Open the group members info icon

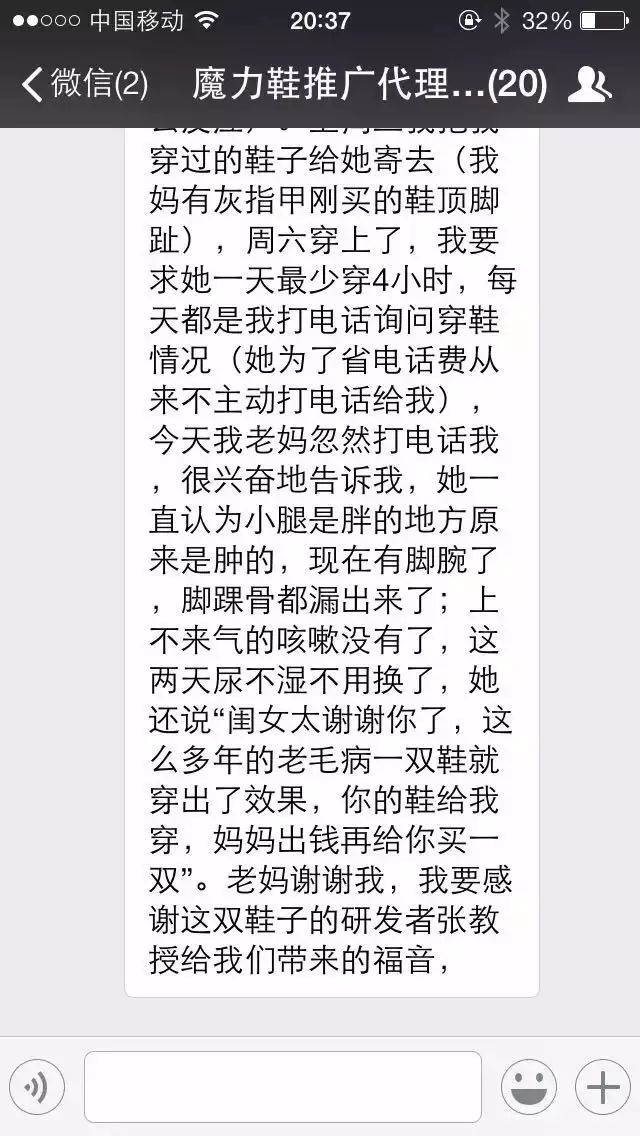tap(590, 86)
